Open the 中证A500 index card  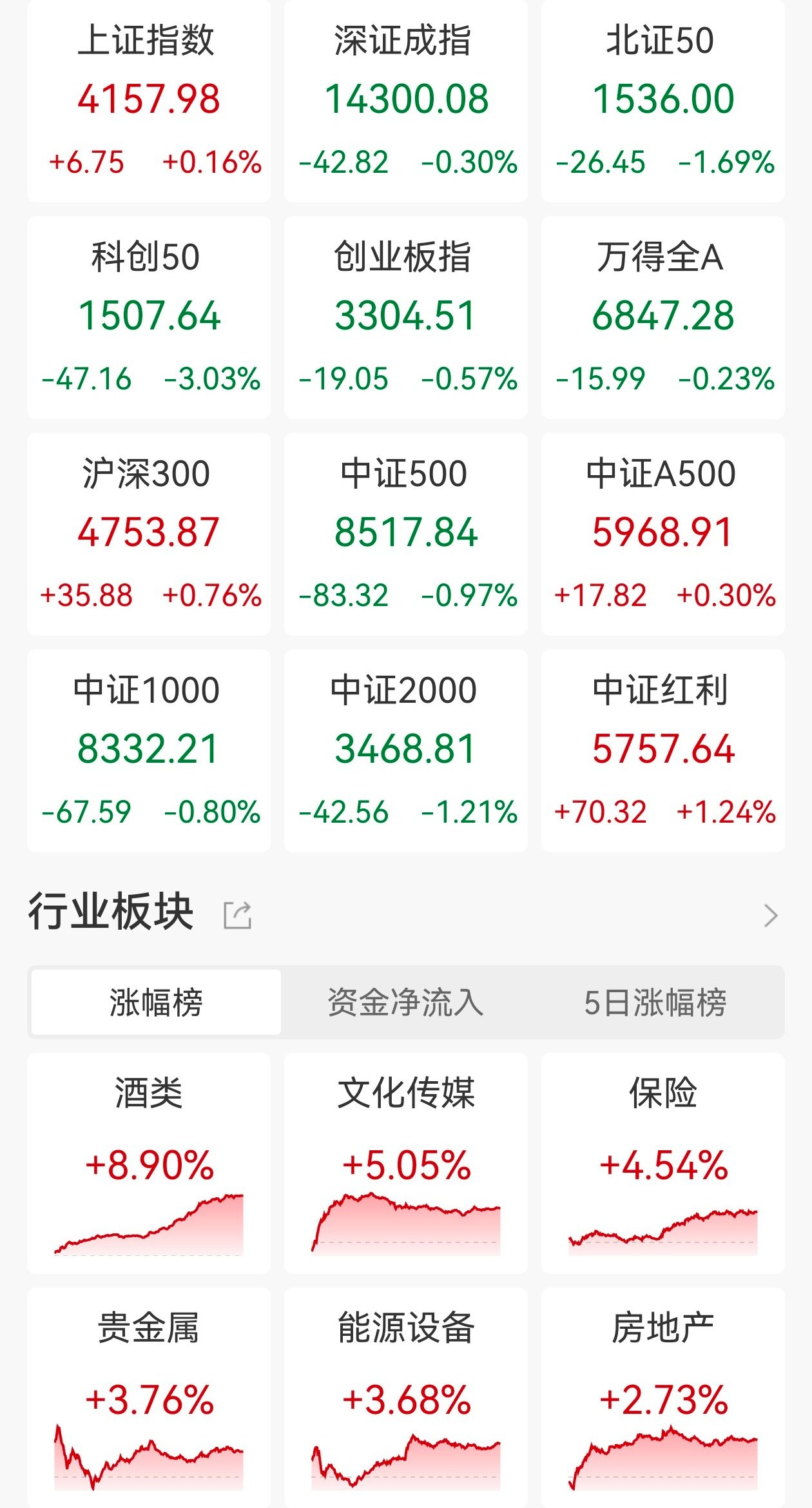point(663,533)
